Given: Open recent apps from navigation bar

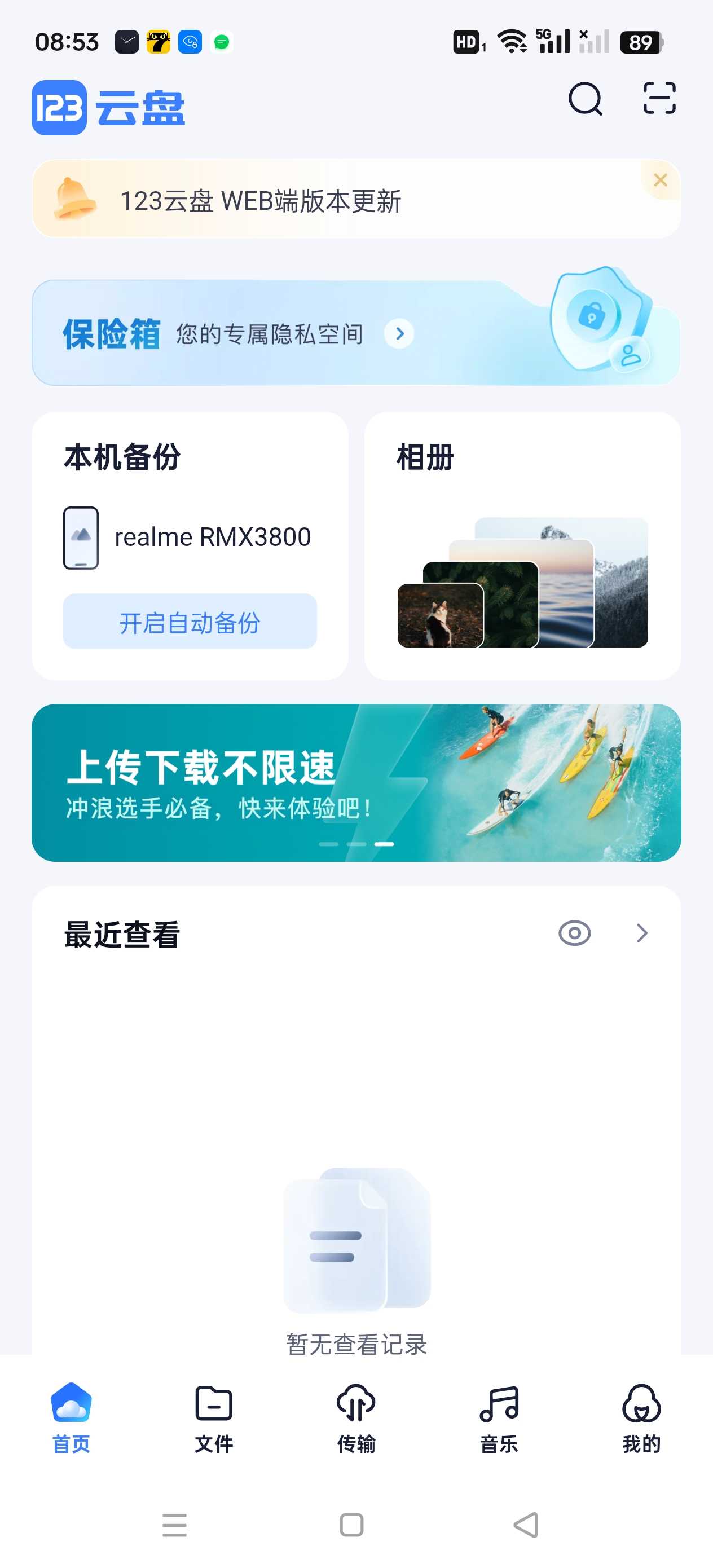Looking at the screenshot, I should coord(175,1525).
